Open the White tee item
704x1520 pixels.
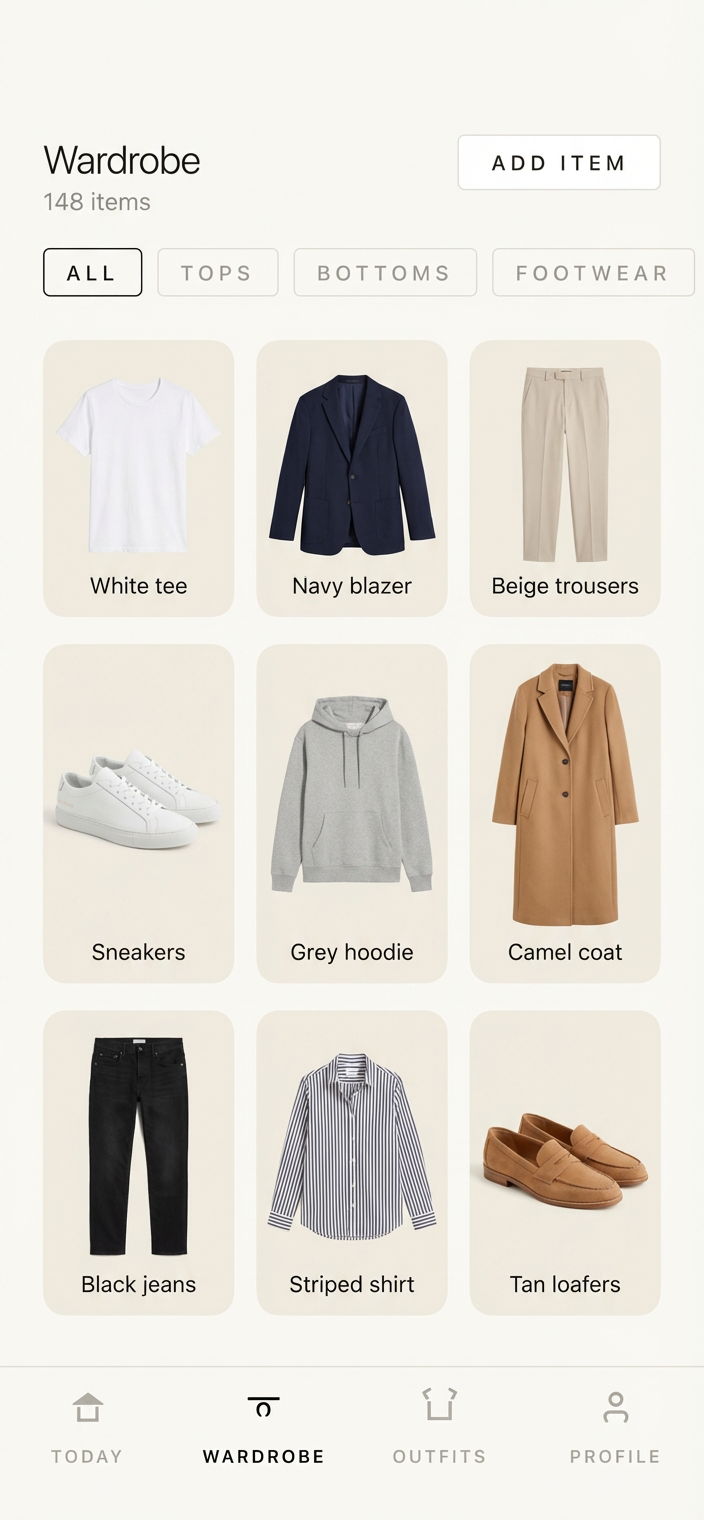138,478
